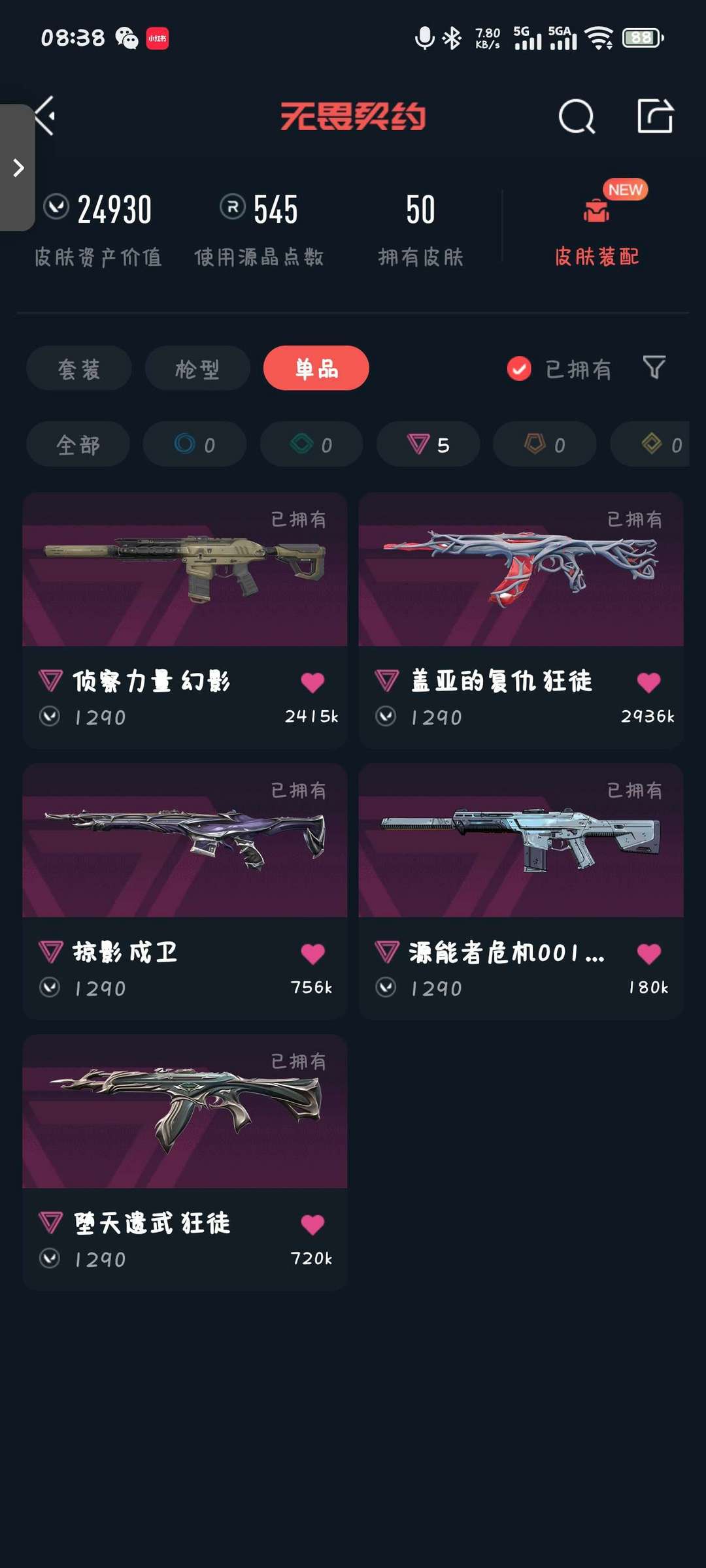This screenshot has height=1568, width=706.
Task: Open 皮肤装配 with the NEW badge
Action: (597, 226)
